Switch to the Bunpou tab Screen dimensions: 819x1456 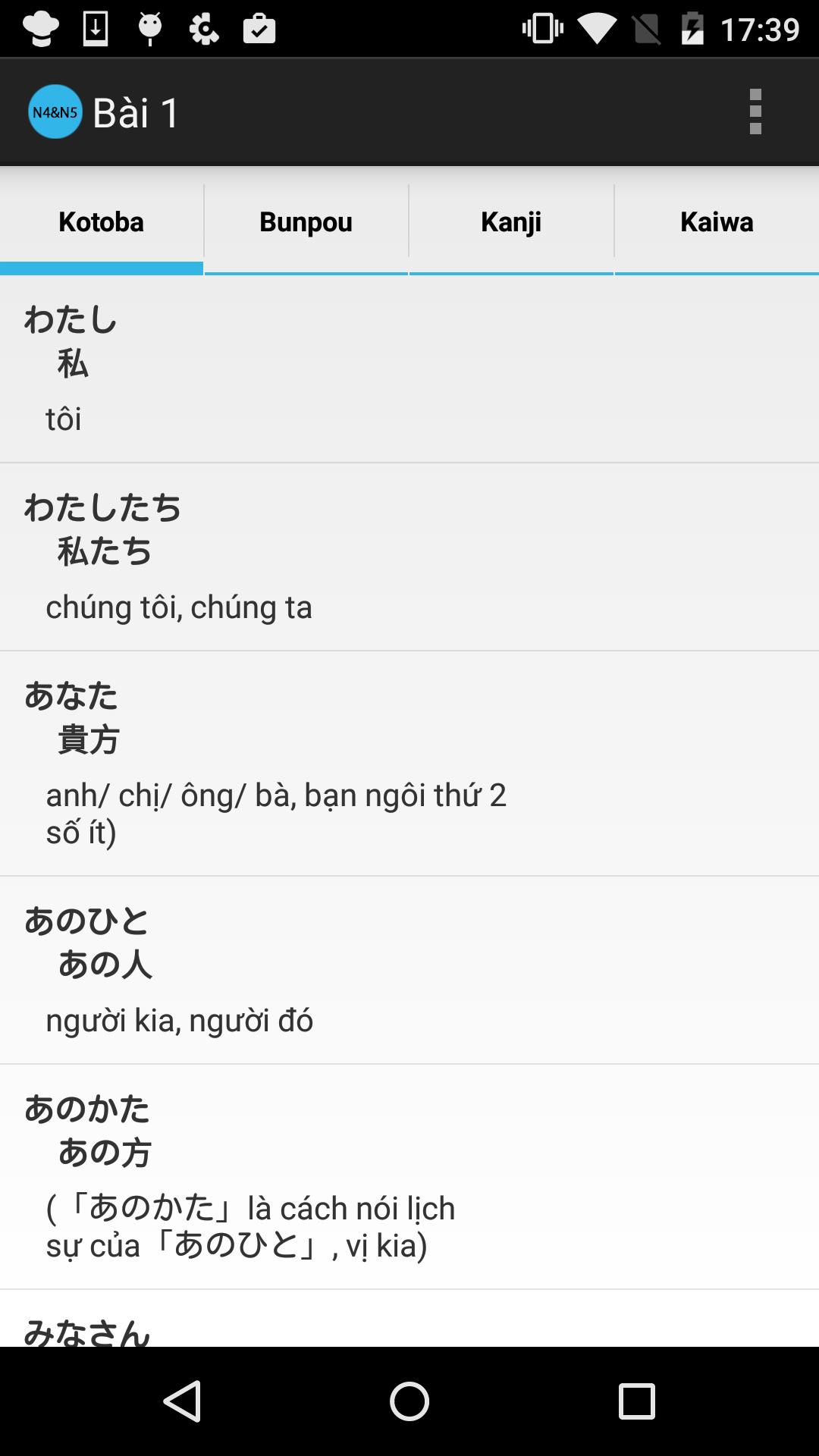coord(306,221)
